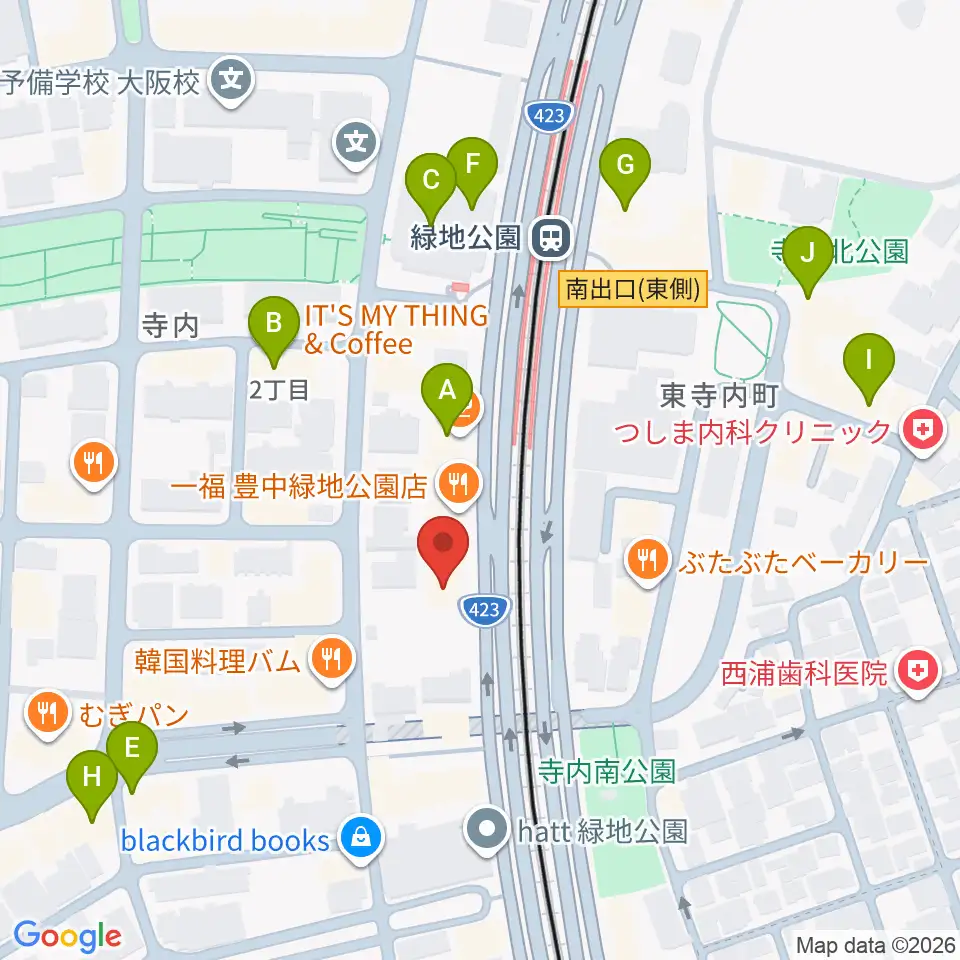960x960 pixels.
Task: Tap the 南出口(東側) exit label
Action: [x=633, y=289]
